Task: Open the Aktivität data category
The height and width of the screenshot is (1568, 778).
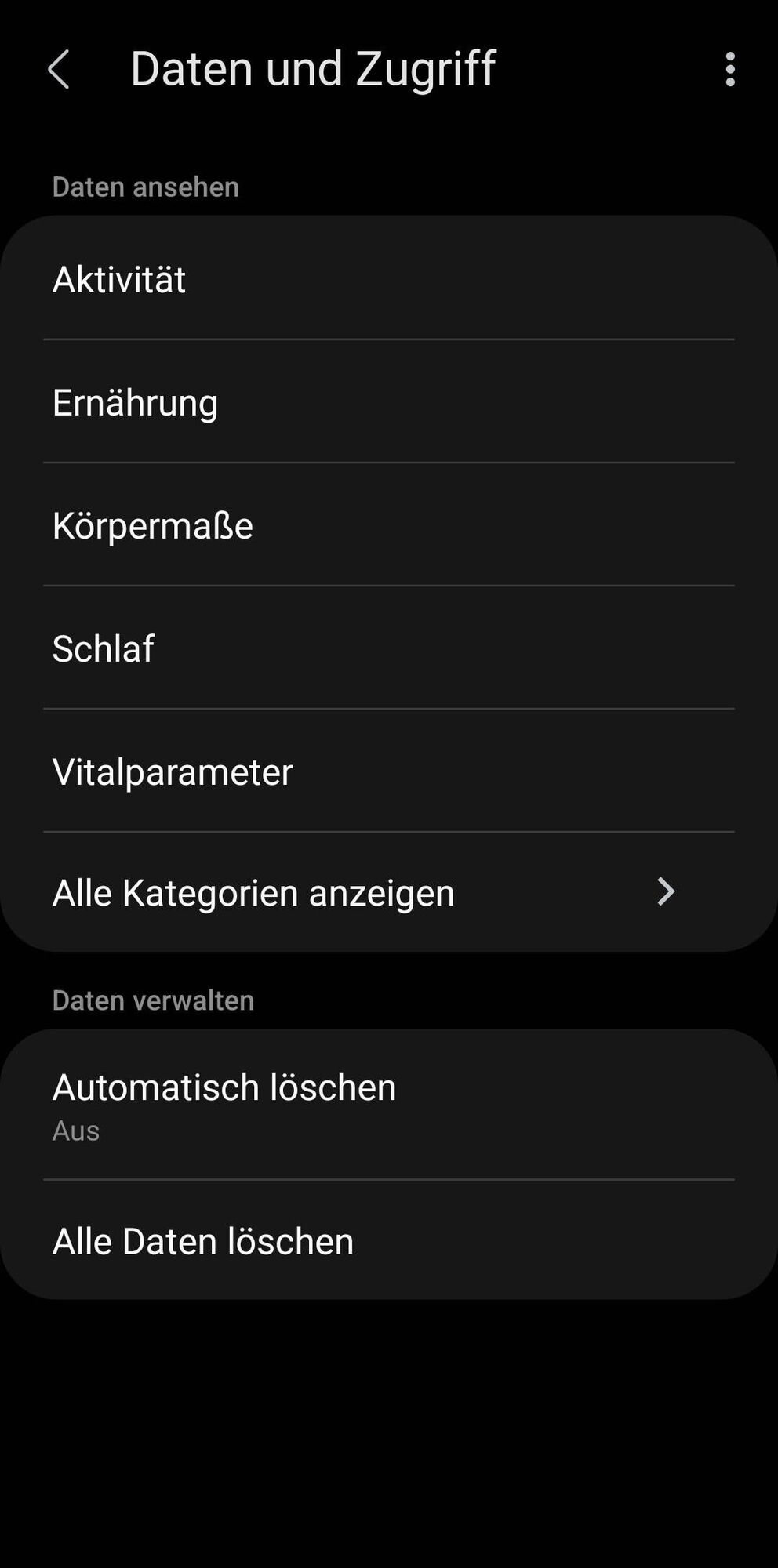Action: click(389, 279)
